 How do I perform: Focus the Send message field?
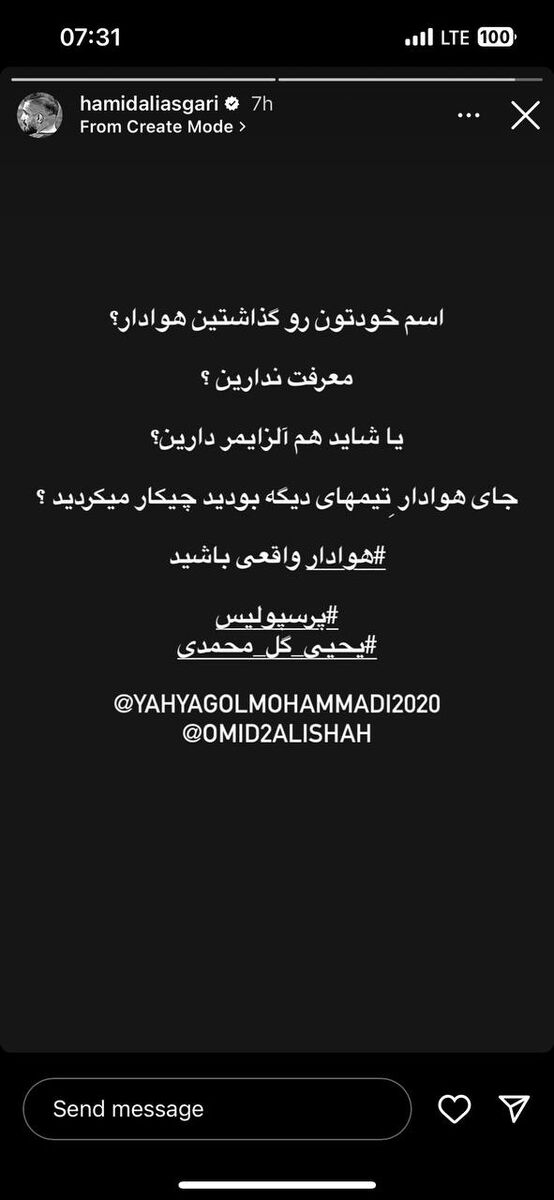point(217,1109)
